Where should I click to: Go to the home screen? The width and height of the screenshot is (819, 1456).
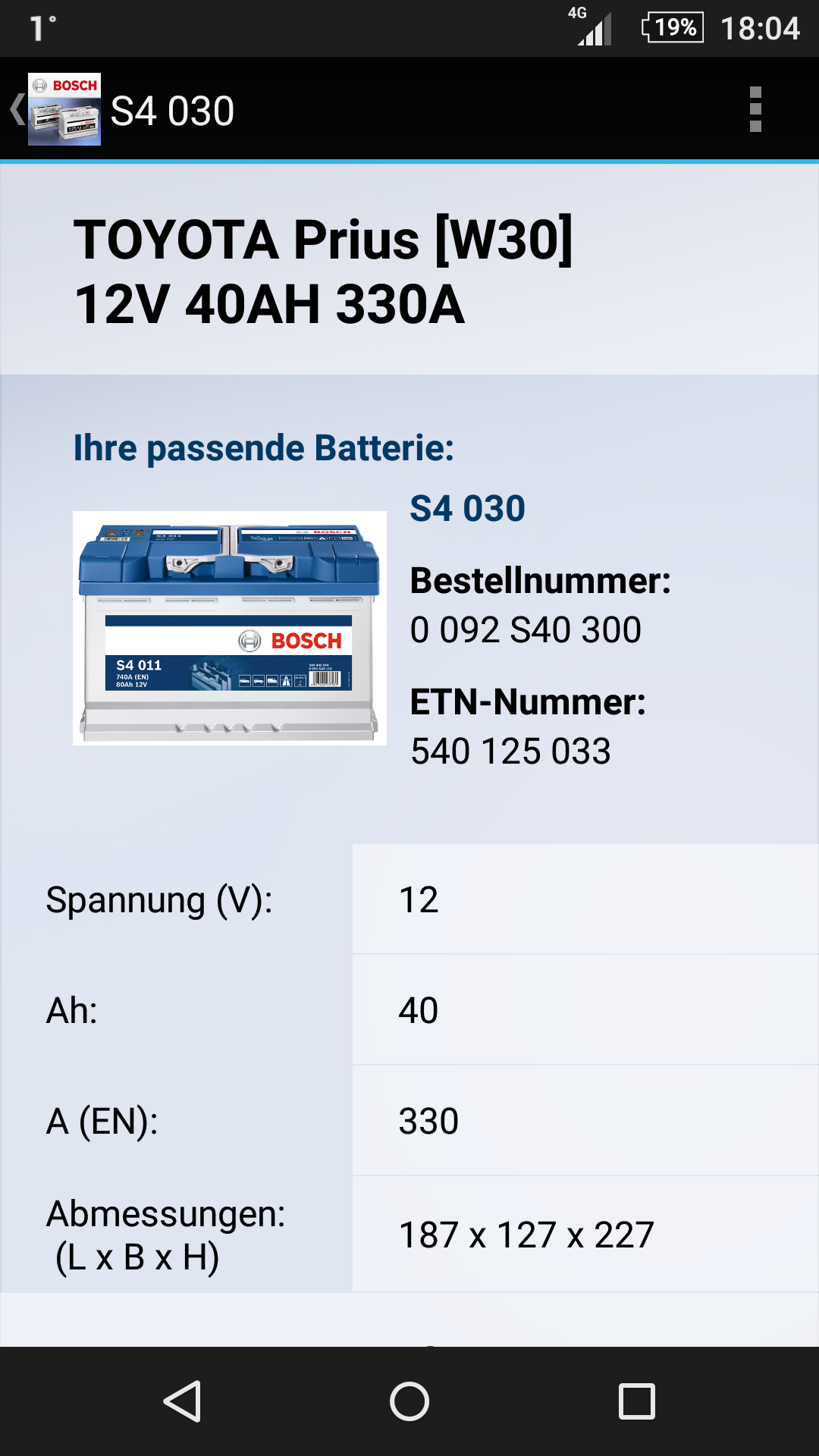pos(409,1401)
